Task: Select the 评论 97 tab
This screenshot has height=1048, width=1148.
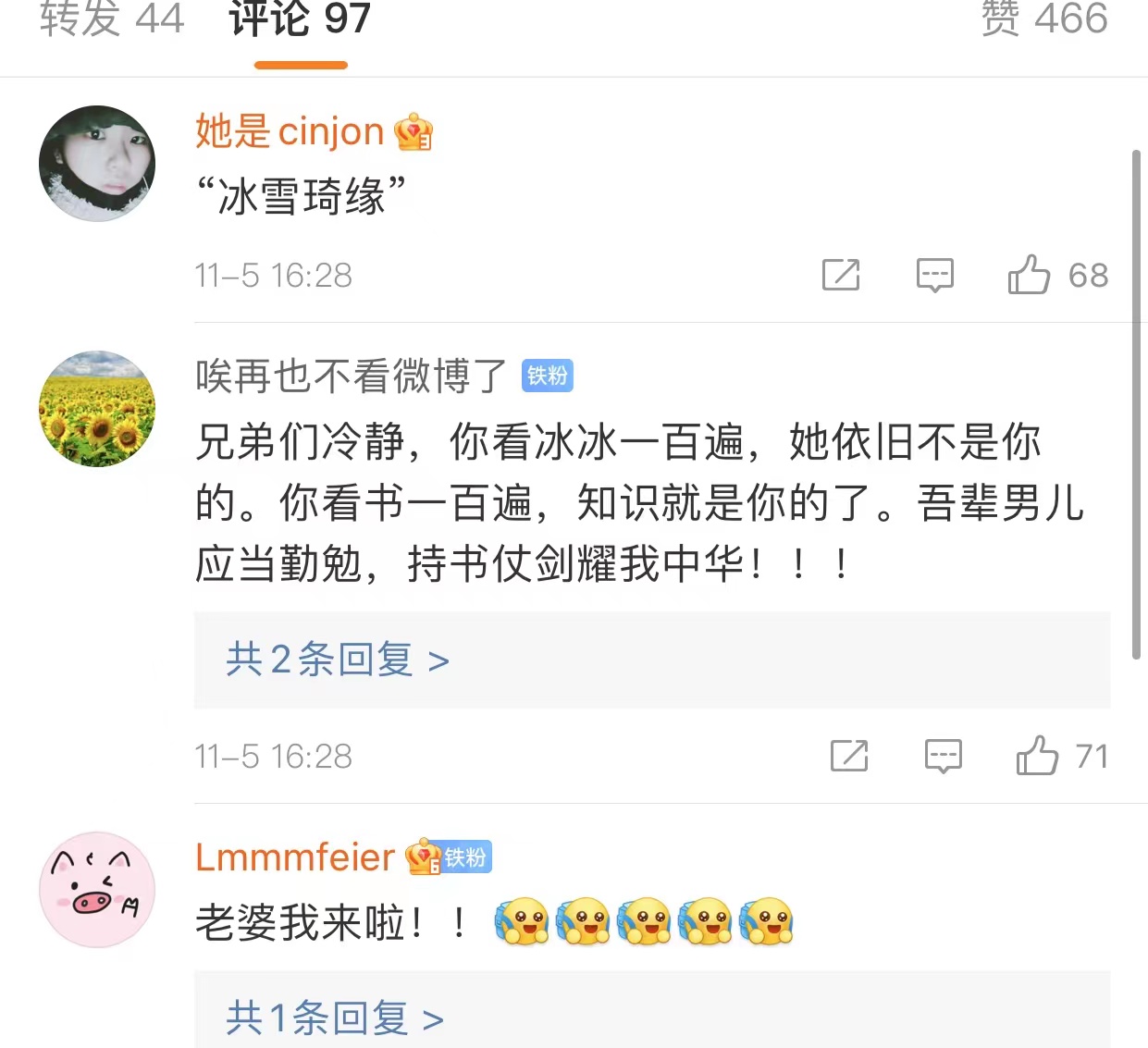Action: [300, 20]
